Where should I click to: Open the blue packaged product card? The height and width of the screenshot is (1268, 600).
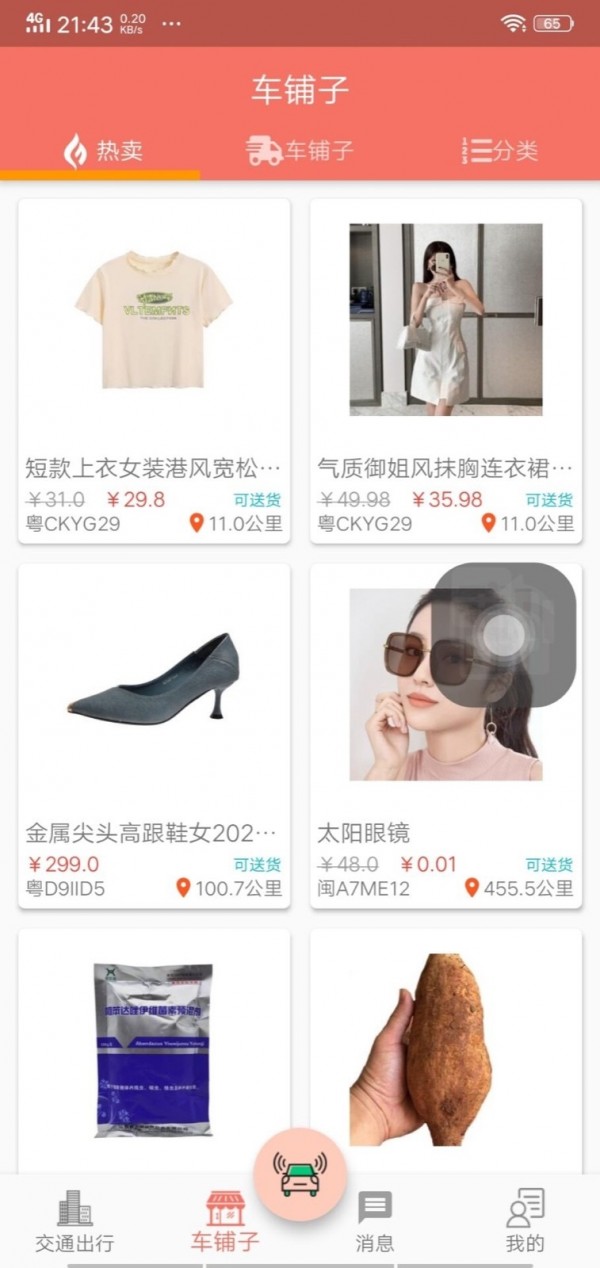point(154,1048)
